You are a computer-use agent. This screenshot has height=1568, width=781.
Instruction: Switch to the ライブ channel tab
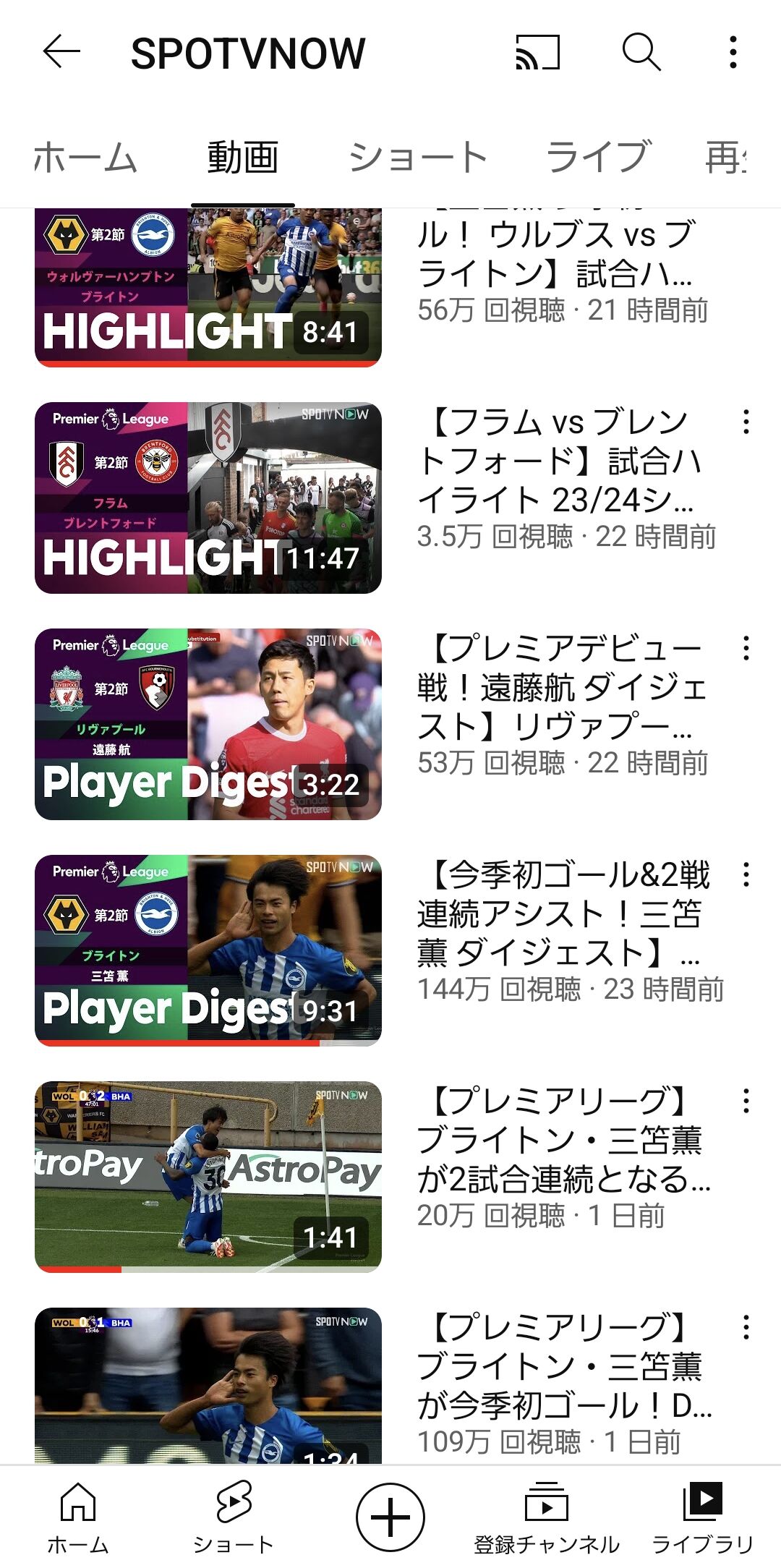coord(598,158)
